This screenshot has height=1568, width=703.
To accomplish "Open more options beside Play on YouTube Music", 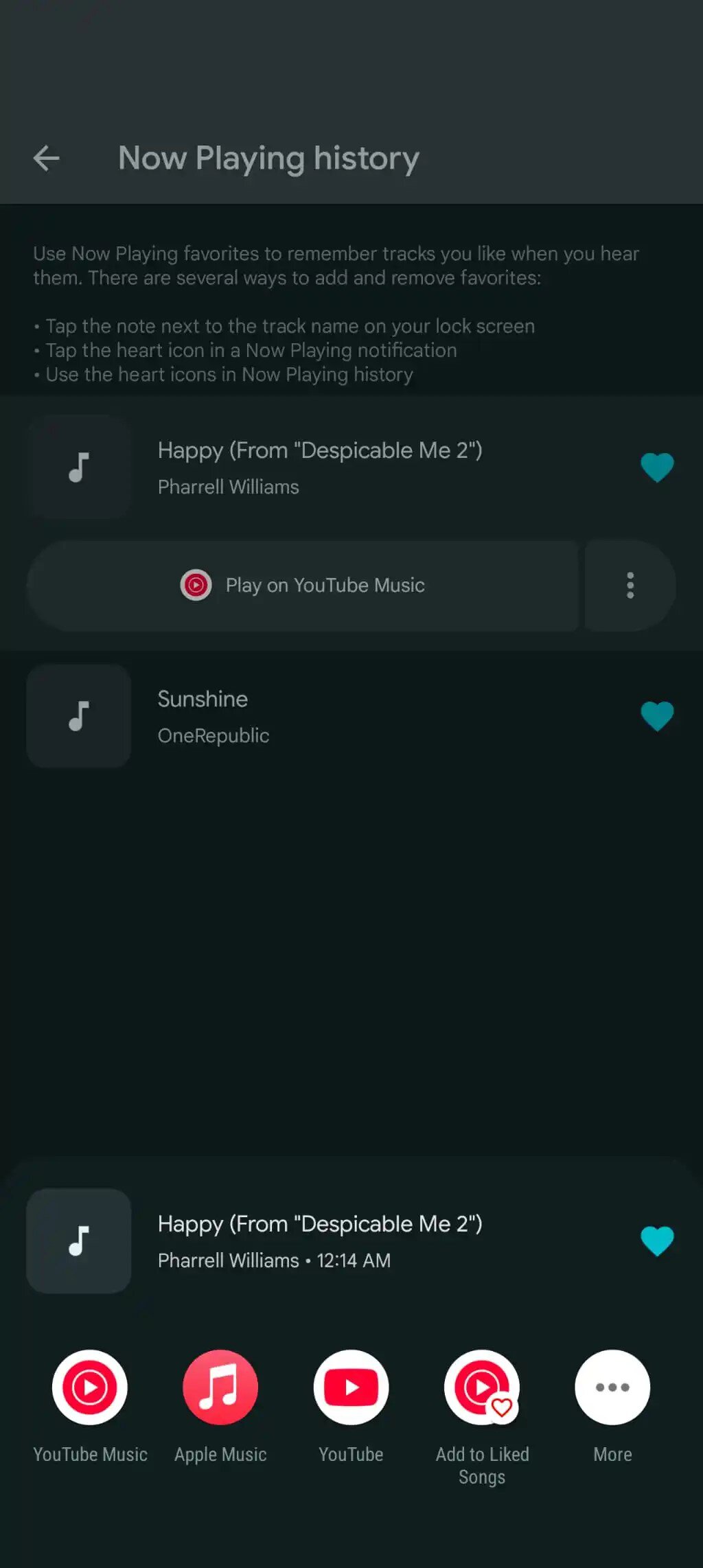I will coord(630,586).
